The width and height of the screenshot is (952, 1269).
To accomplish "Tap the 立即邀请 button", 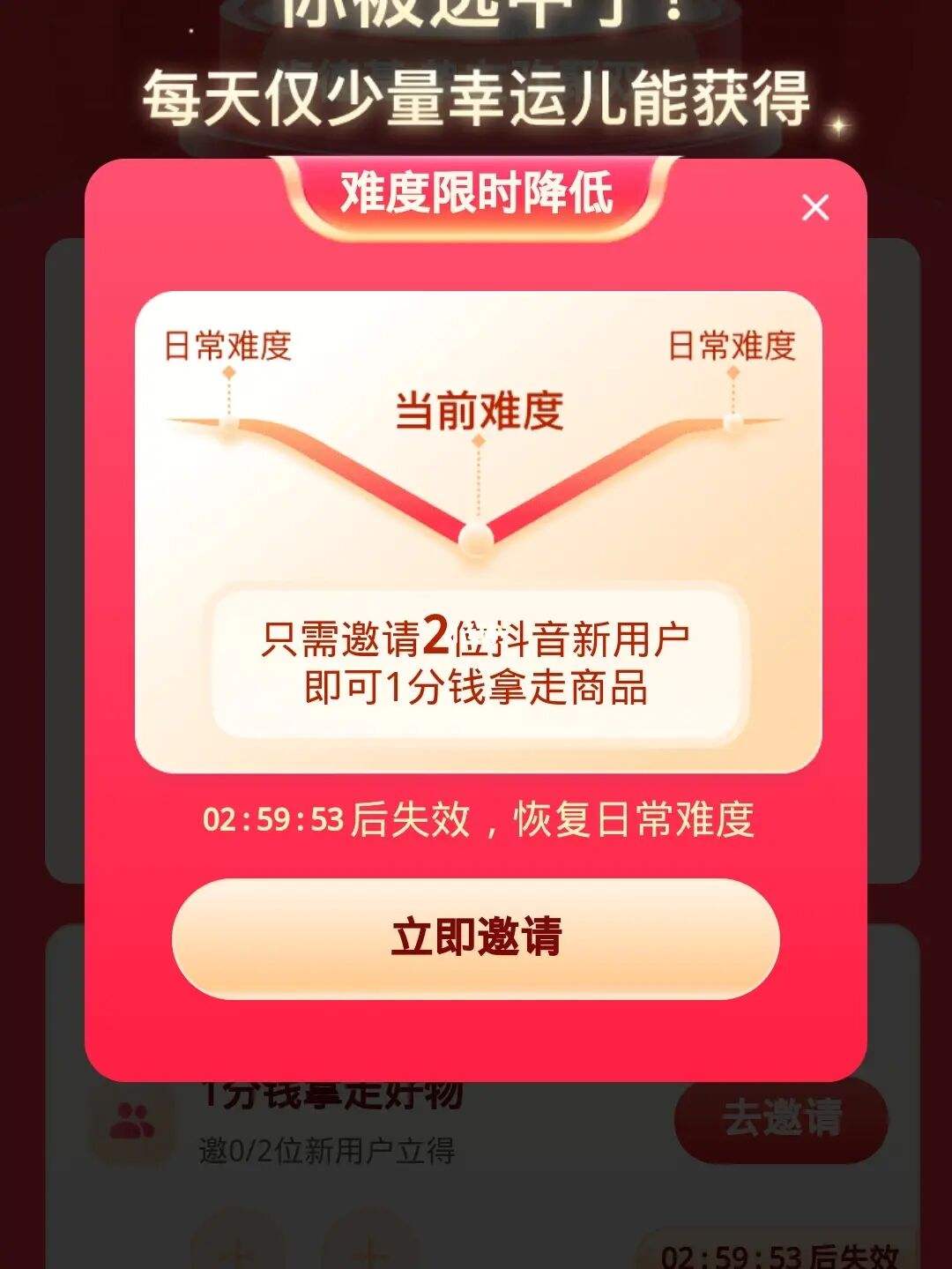I will pos(476,937).
